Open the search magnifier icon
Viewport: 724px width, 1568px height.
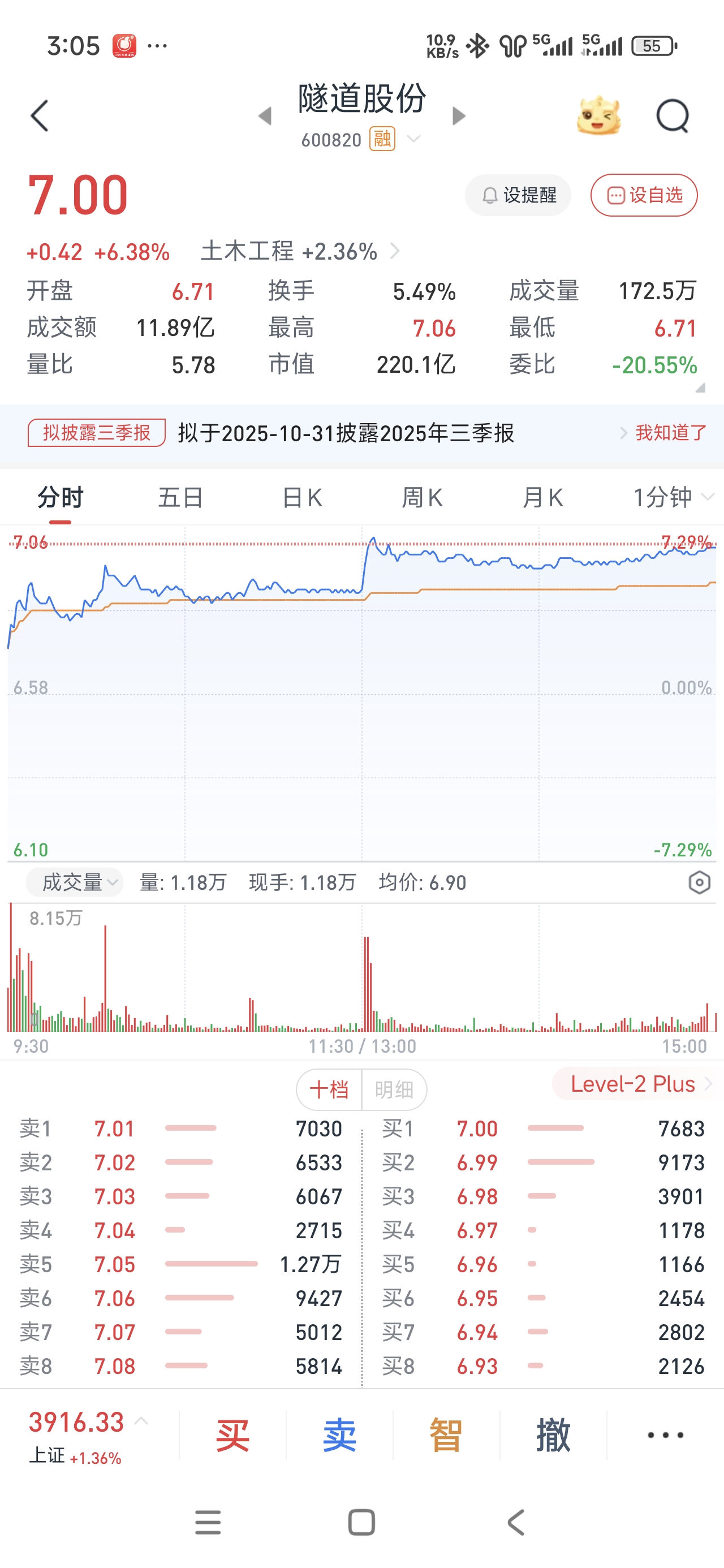[x=672, y=115]
